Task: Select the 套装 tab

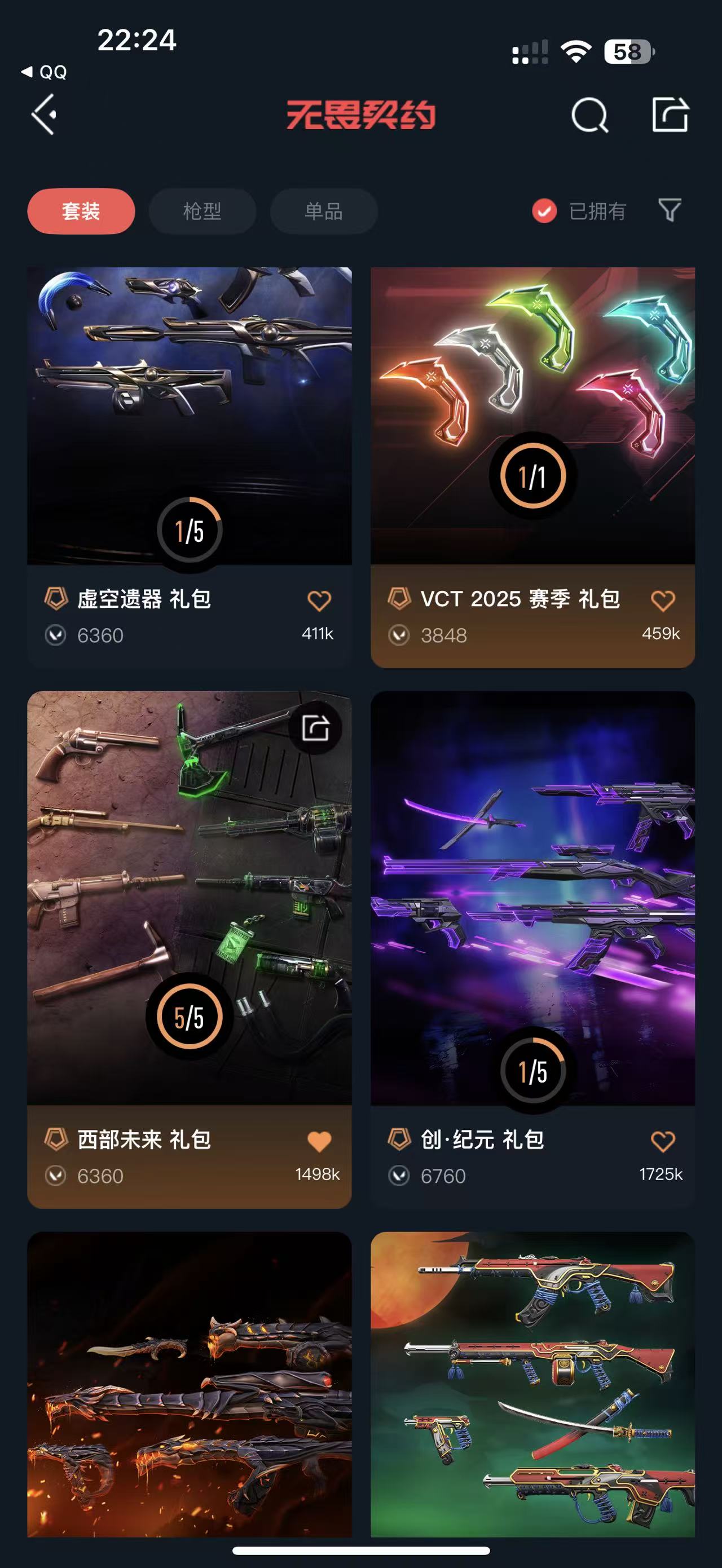Action: pos(81,211)
